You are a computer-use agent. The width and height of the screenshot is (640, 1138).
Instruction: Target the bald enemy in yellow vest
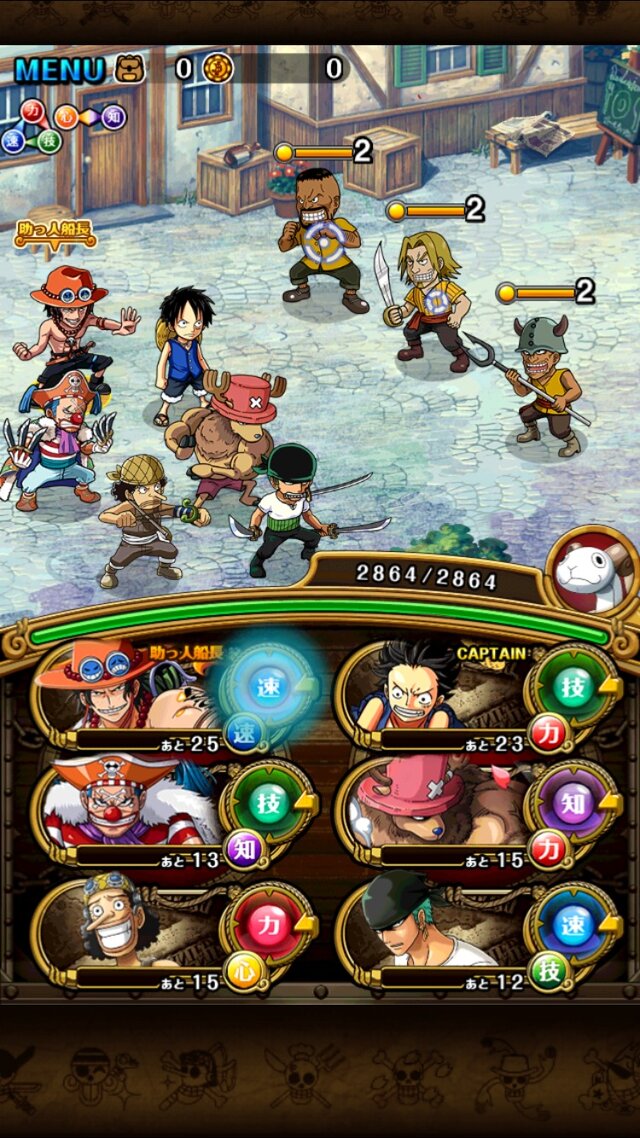click(325, 245)
